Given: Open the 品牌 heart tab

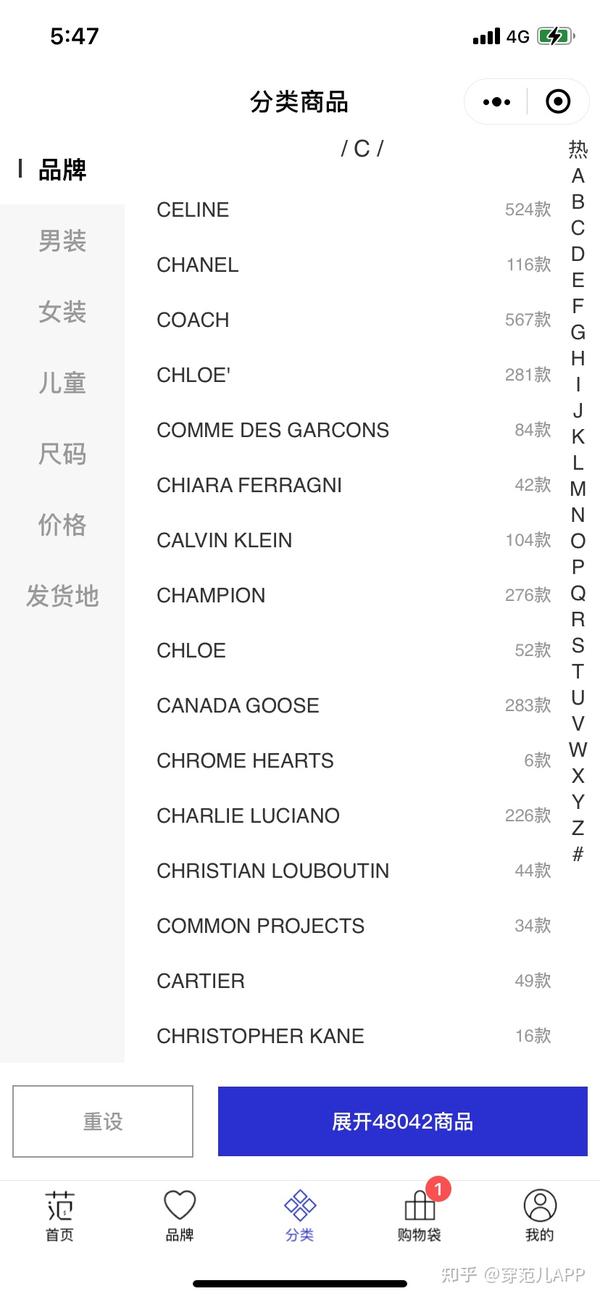Looking at the screenshot, I should (180, 1216).
